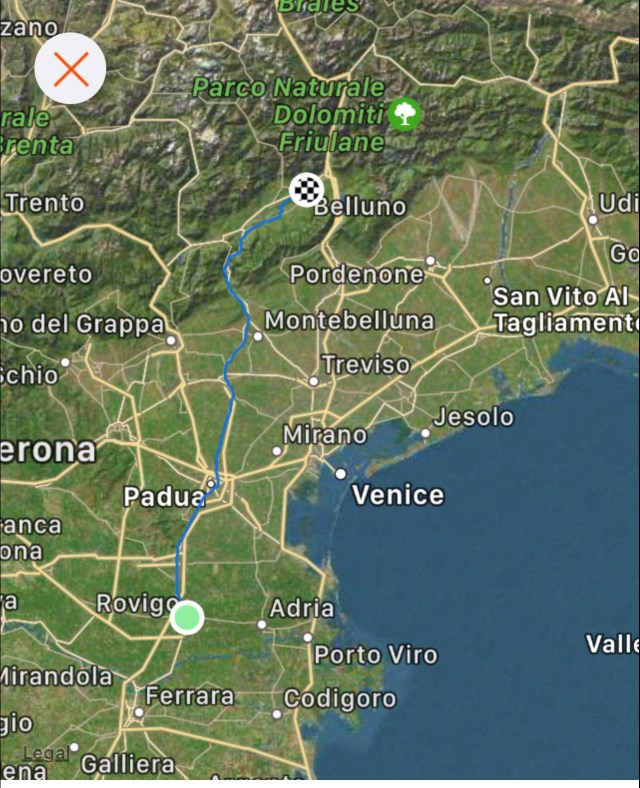
Task: Open the Legal link on the map
Action: [x=44, y=753]
